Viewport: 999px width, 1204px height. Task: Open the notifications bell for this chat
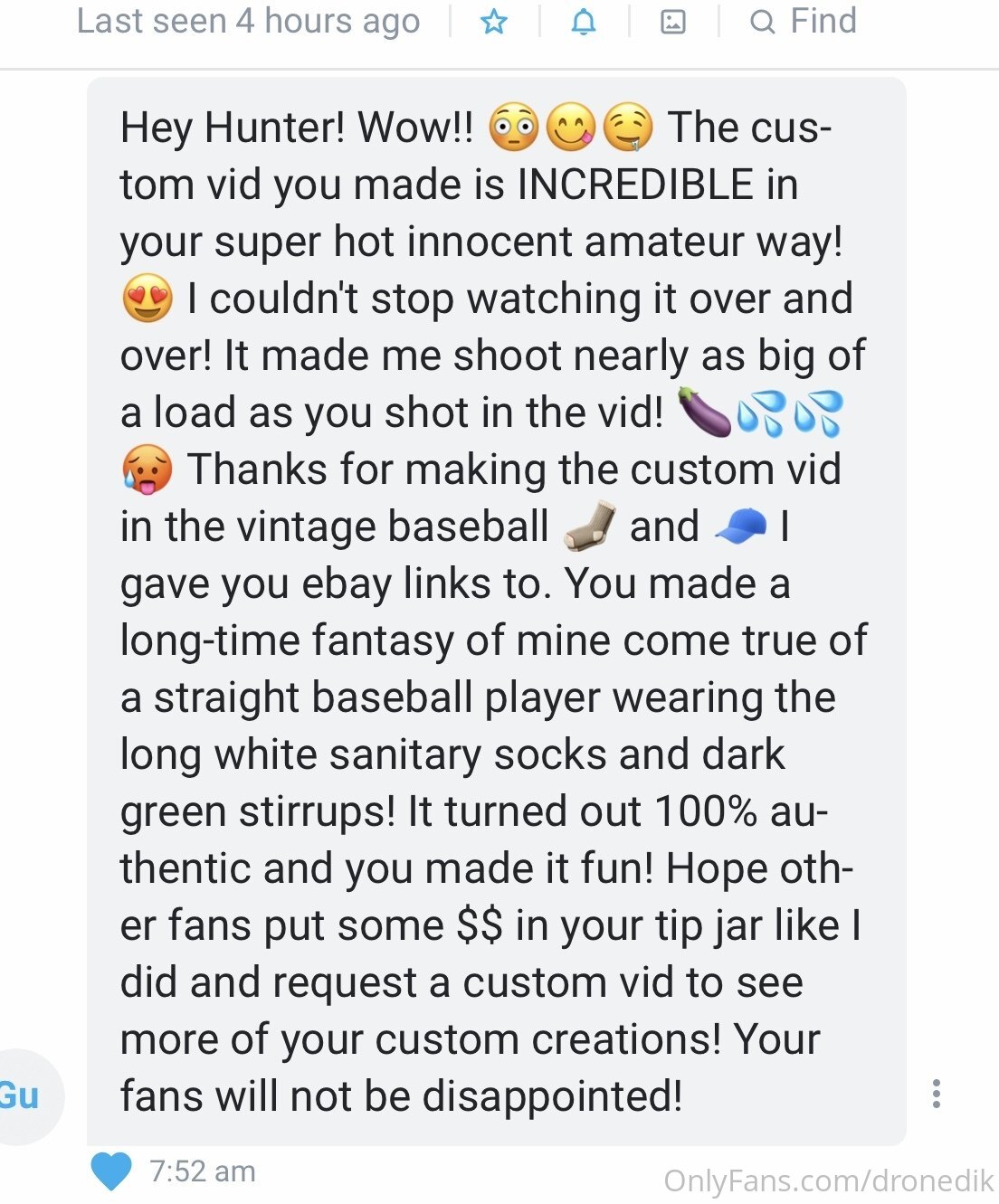tap(584, 21)
